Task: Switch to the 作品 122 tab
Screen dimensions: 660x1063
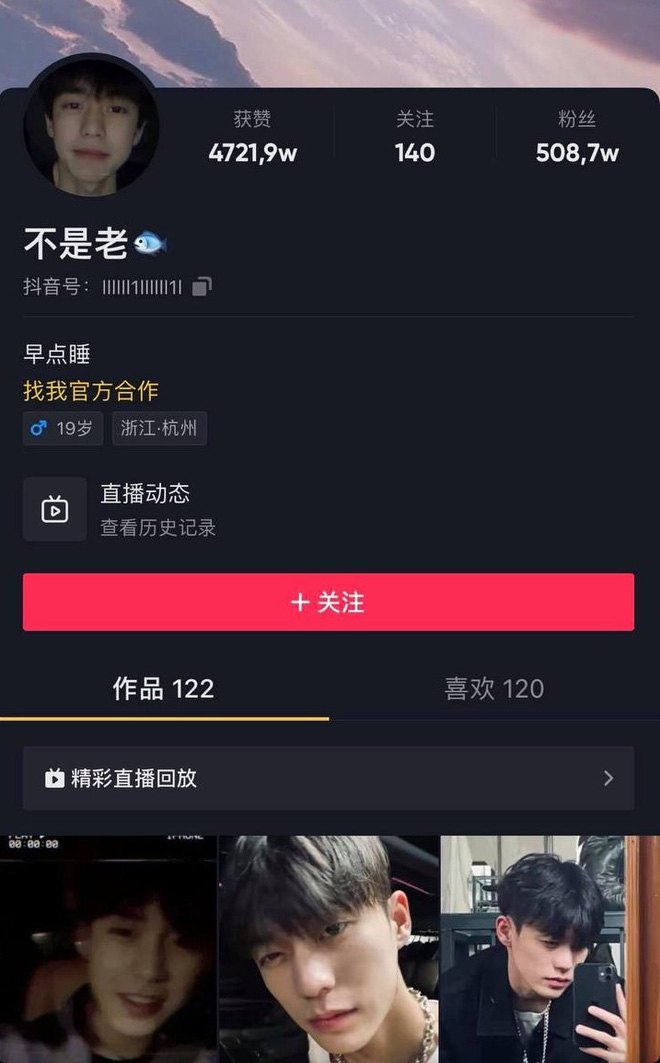Action: pos(163,688)
